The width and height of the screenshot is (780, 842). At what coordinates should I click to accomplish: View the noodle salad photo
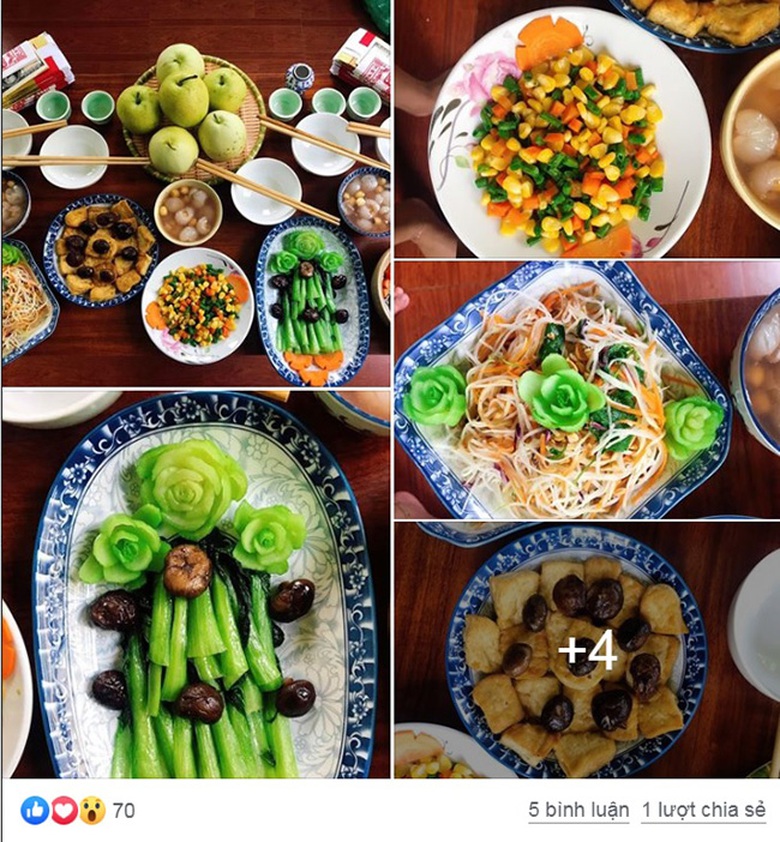pyautogui.click(x=587, y=389)
